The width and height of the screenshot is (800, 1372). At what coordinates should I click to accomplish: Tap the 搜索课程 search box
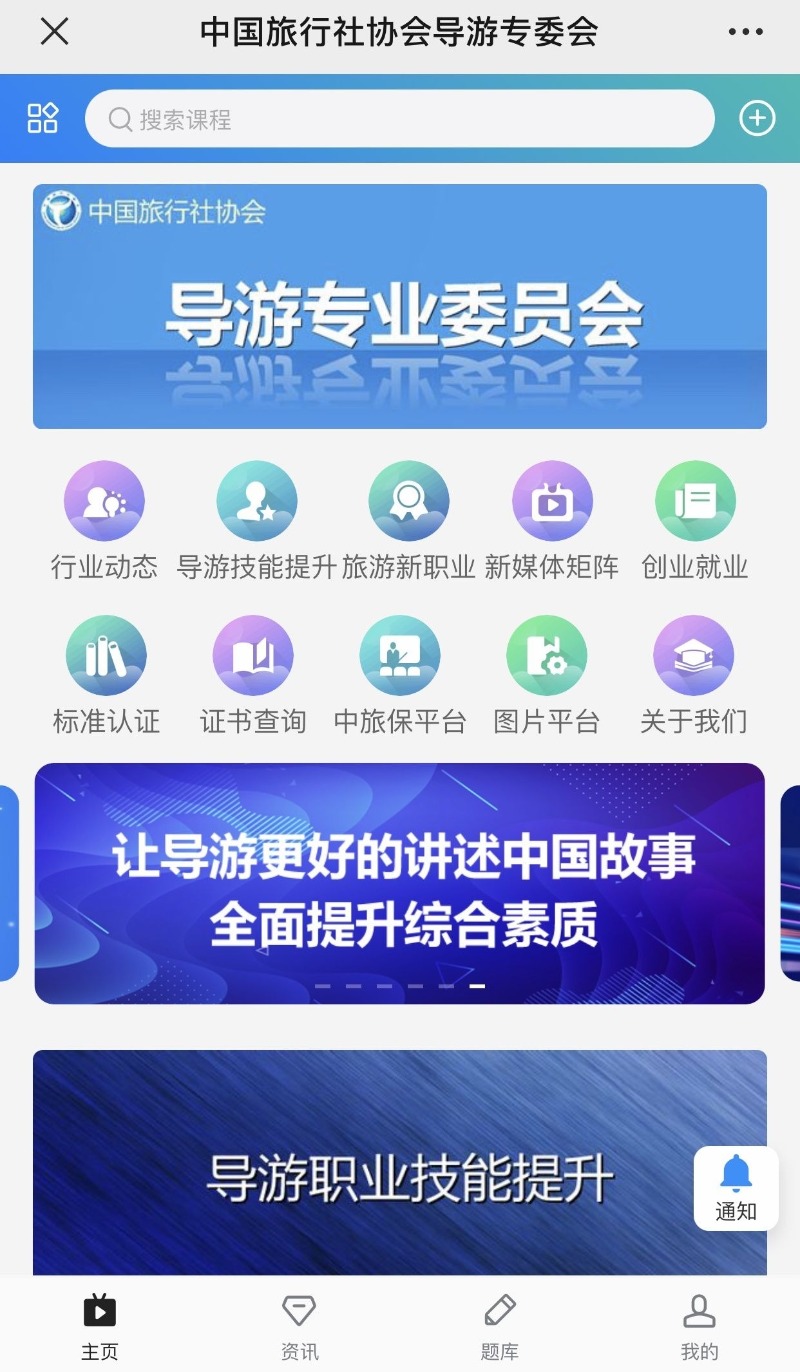click(x=400, y=119)
